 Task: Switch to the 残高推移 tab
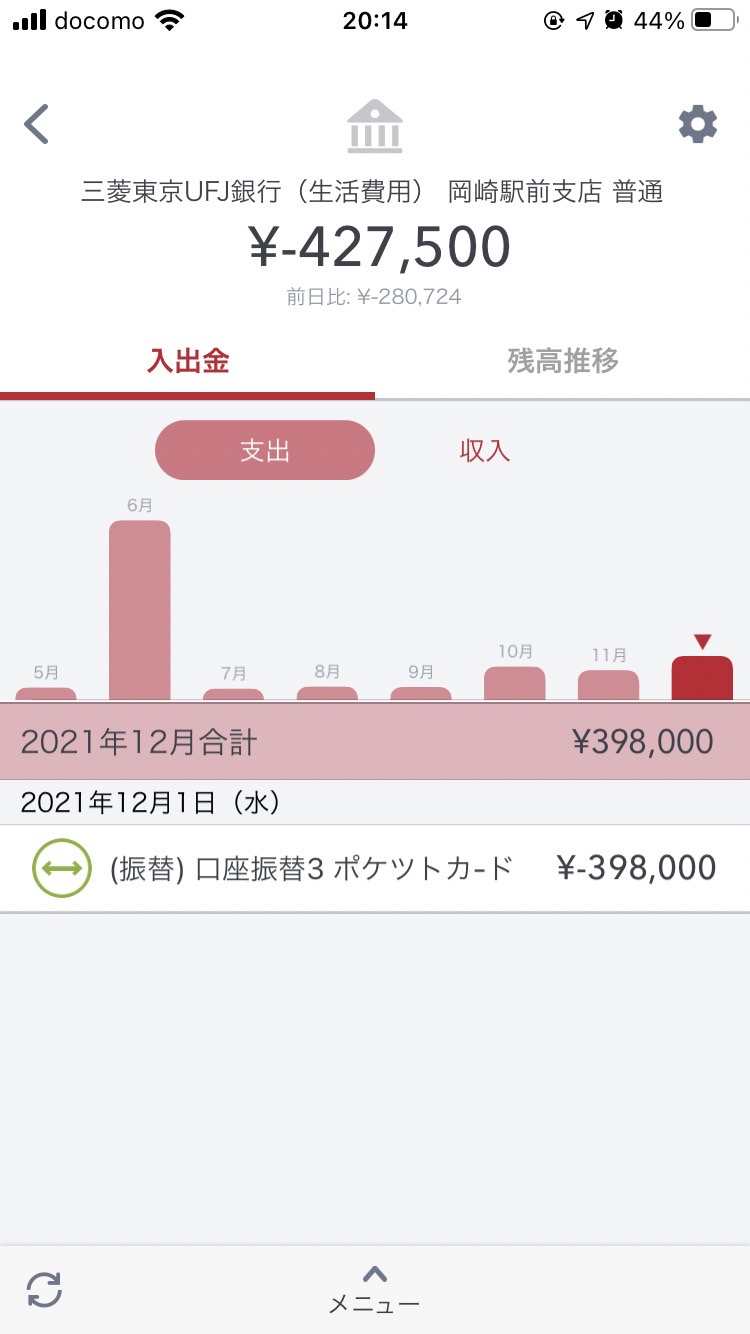[563, 361]
